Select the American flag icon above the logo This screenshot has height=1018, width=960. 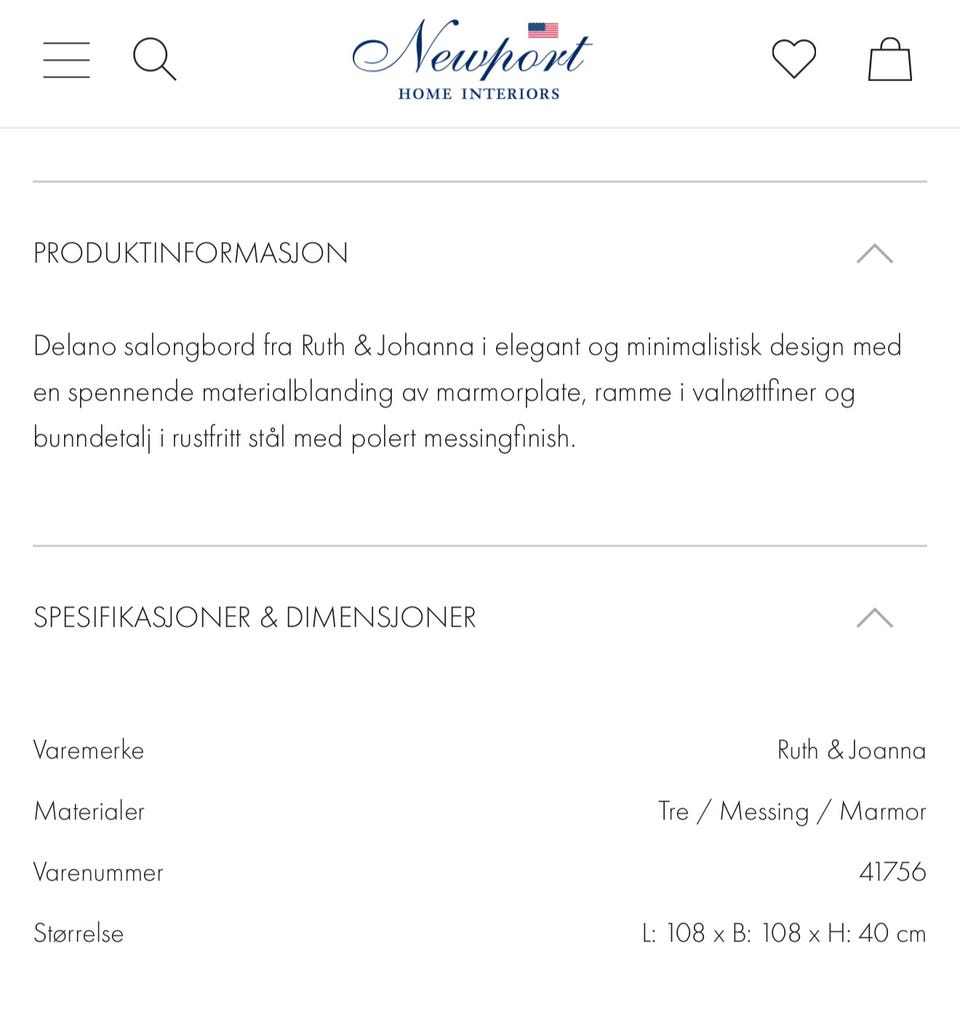(x=543, y=29)
